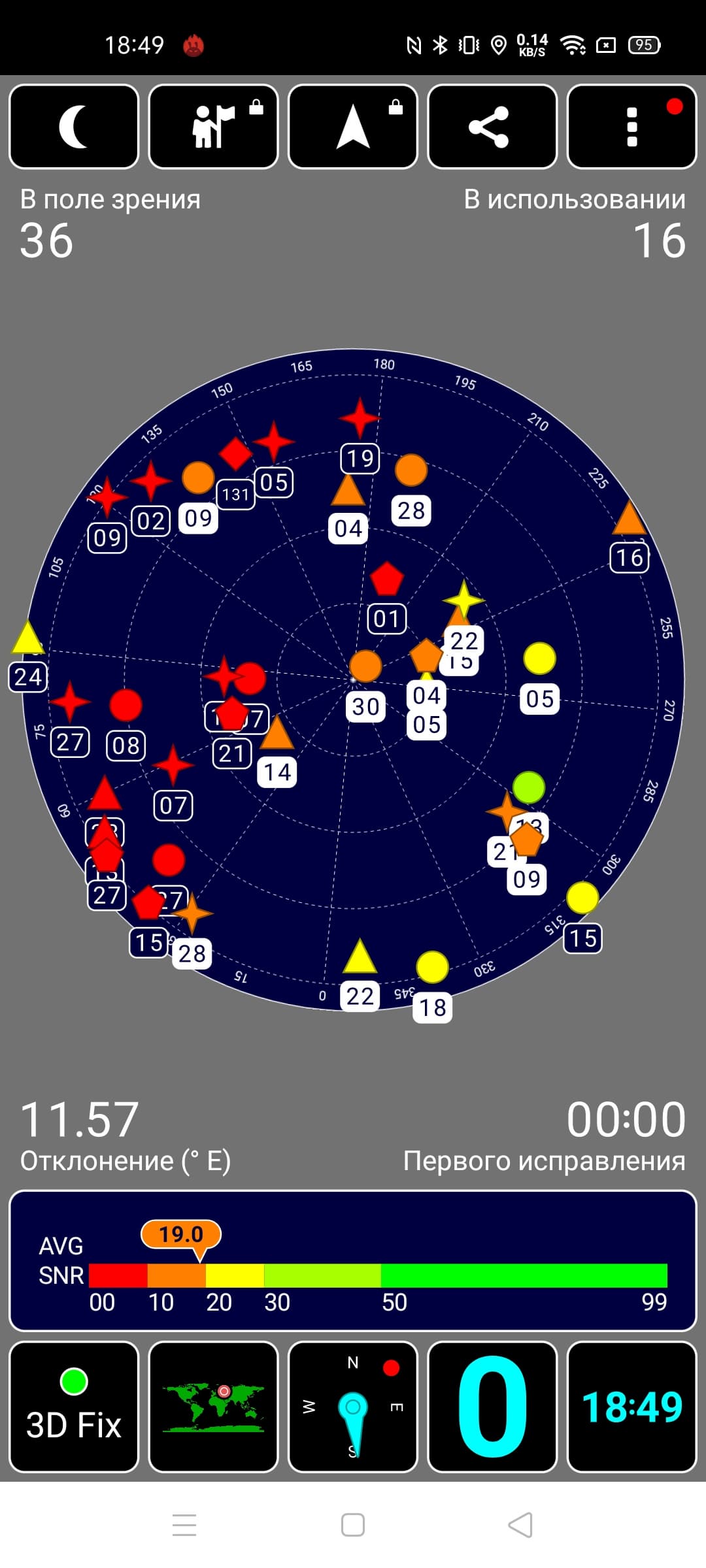
Task: Open the three-dots overflow menu
Action: click(631, 127)
